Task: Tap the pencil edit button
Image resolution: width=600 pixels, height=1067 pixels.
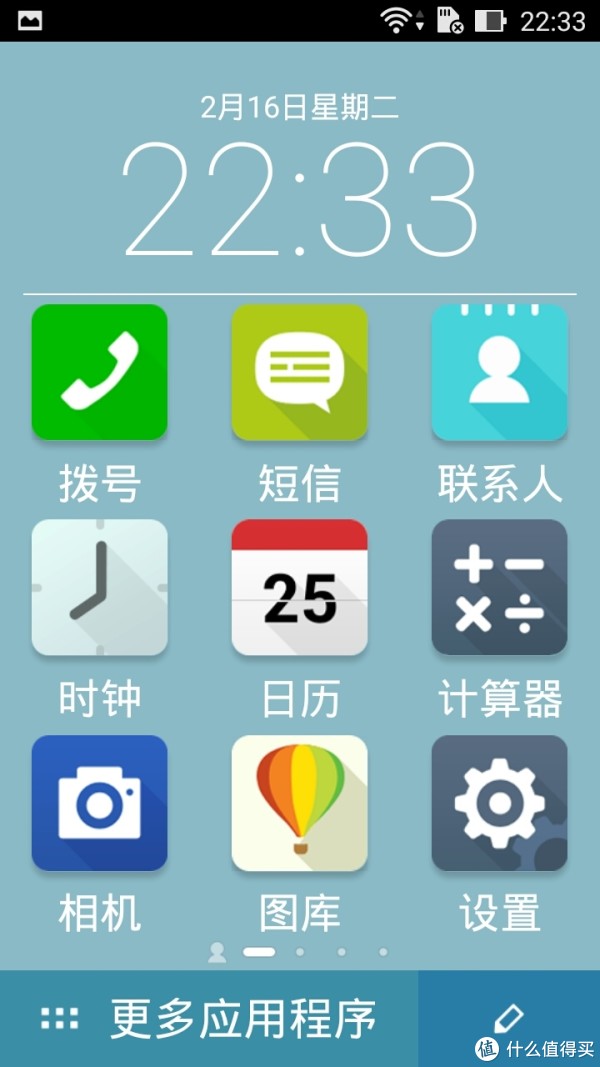Action: 508,1018
